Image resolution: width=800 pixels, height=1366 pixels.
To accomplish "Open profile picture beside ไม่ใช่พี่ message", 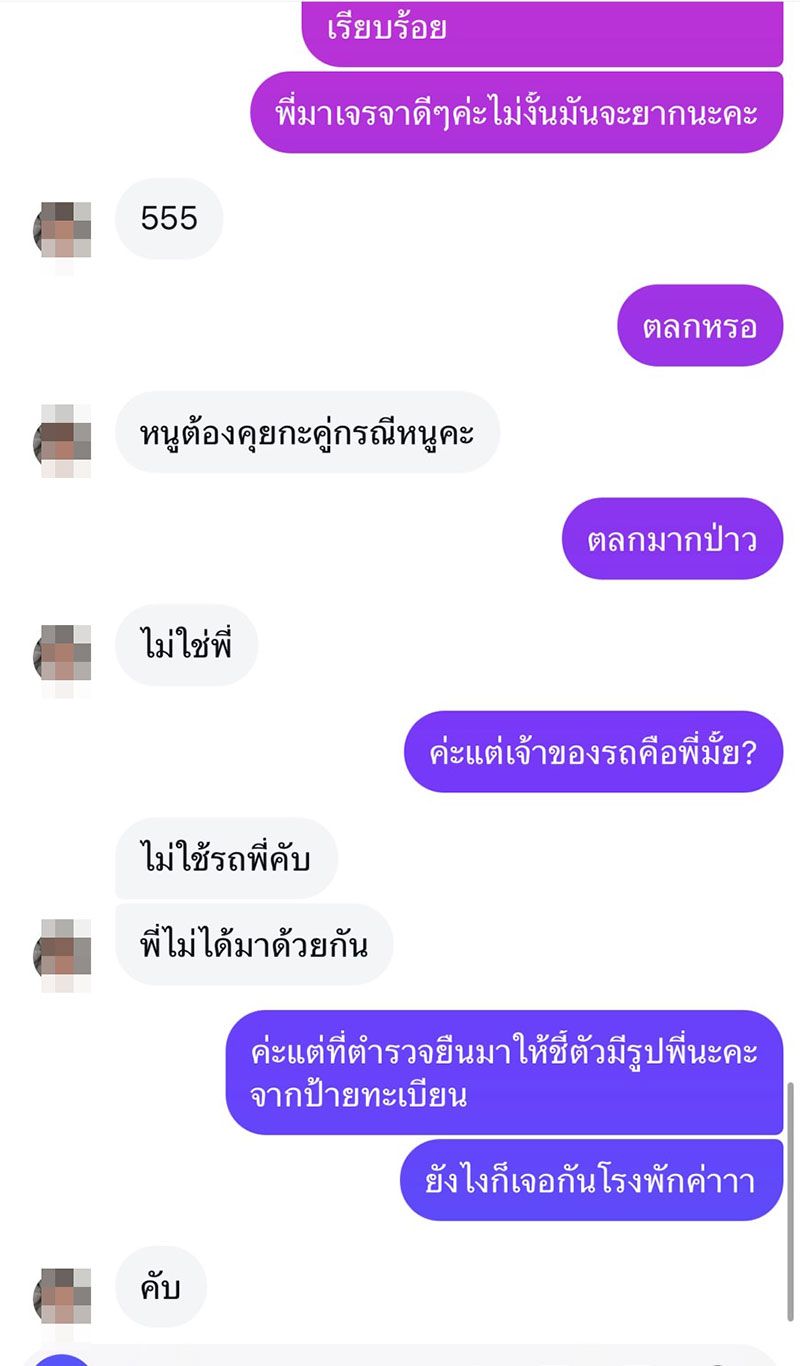I will click(63, 655).
